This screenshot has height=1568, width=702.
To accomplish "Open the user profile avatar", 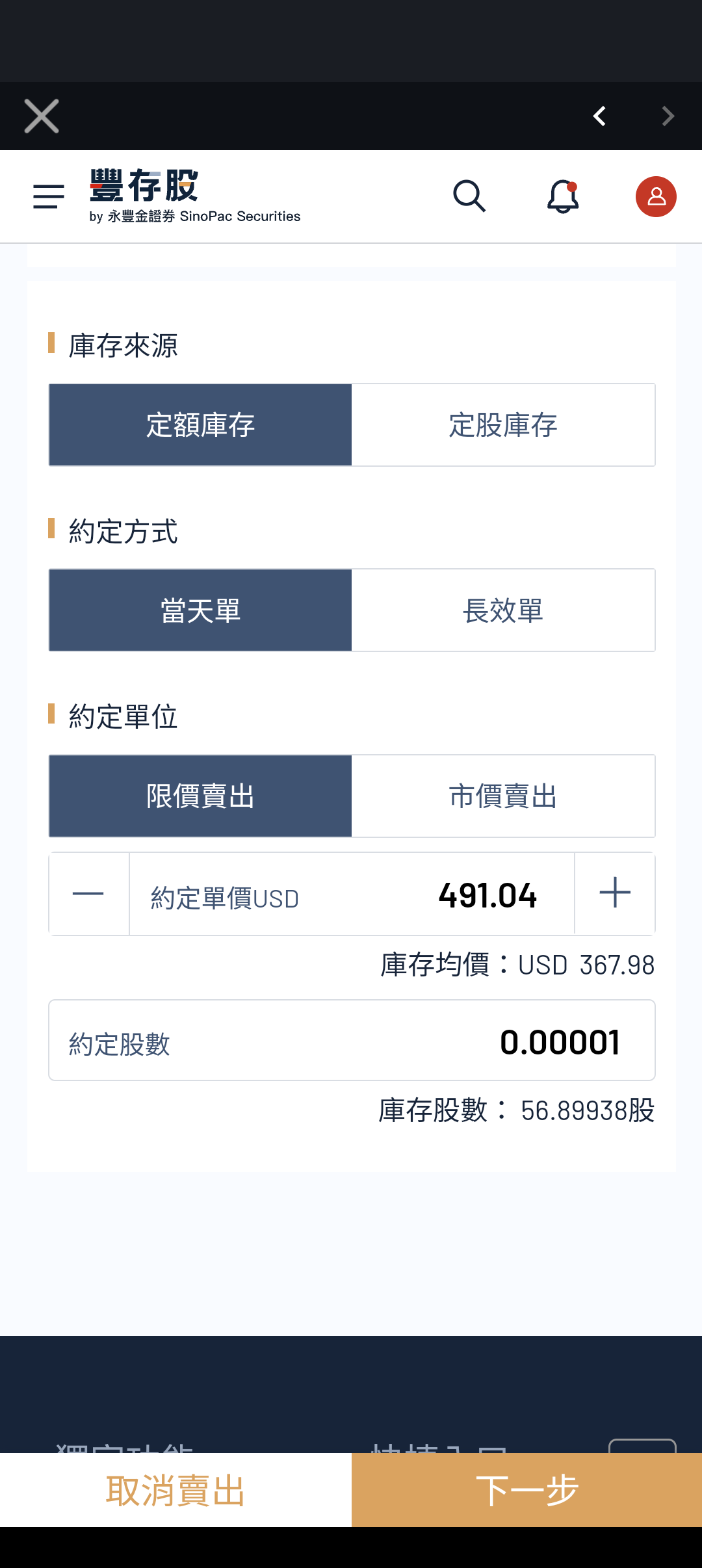I will click(655, 196).
